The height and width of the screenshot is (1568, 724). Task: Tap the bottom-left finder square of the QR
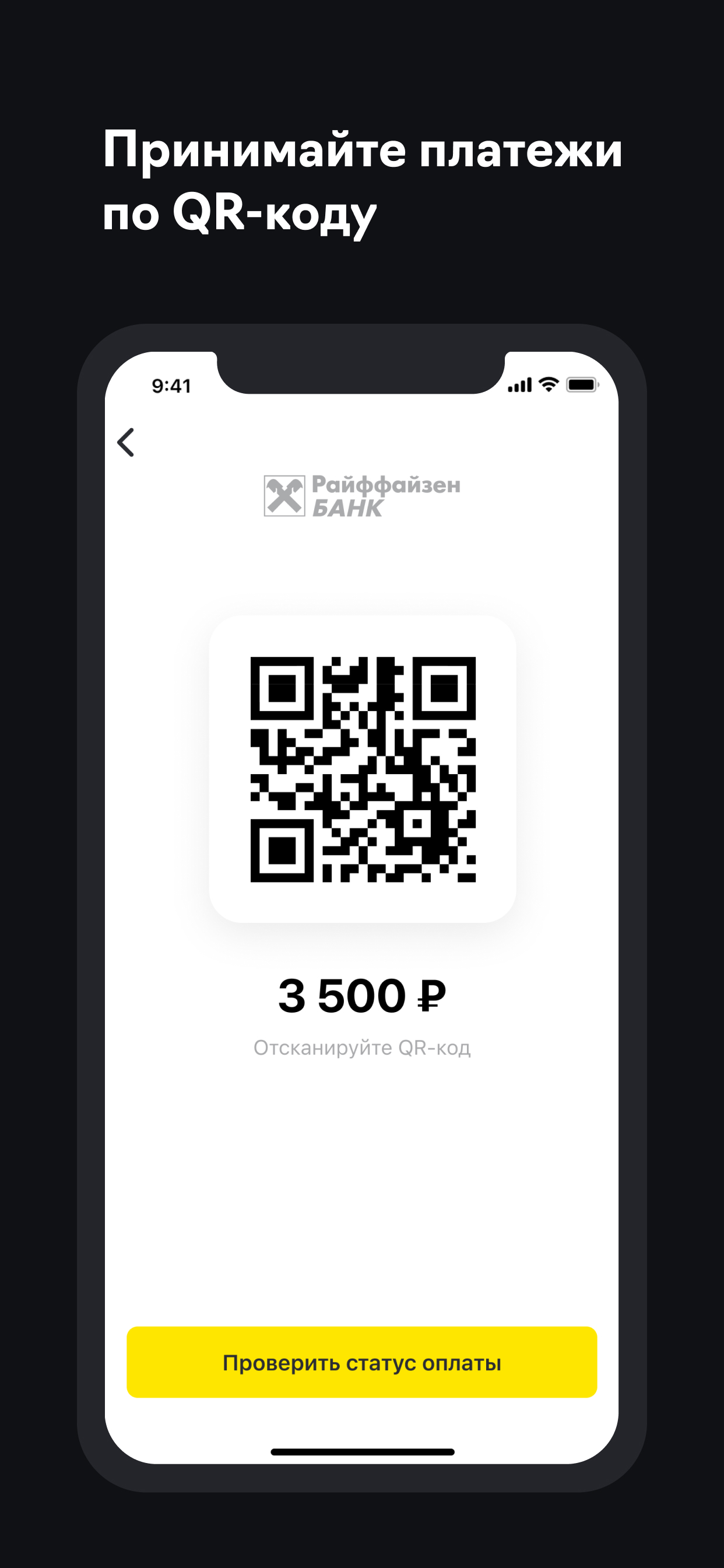[x=282, y=852]
